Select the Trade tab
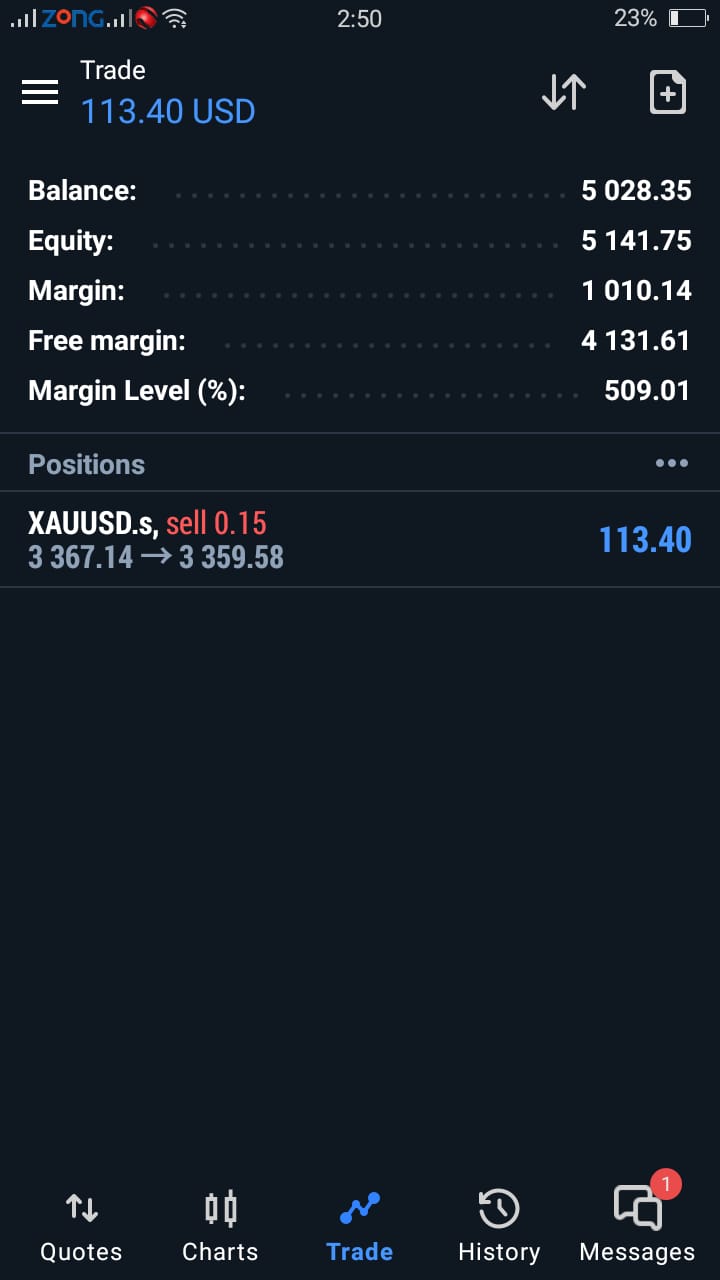The image size is (720, 1280). 359,1226
